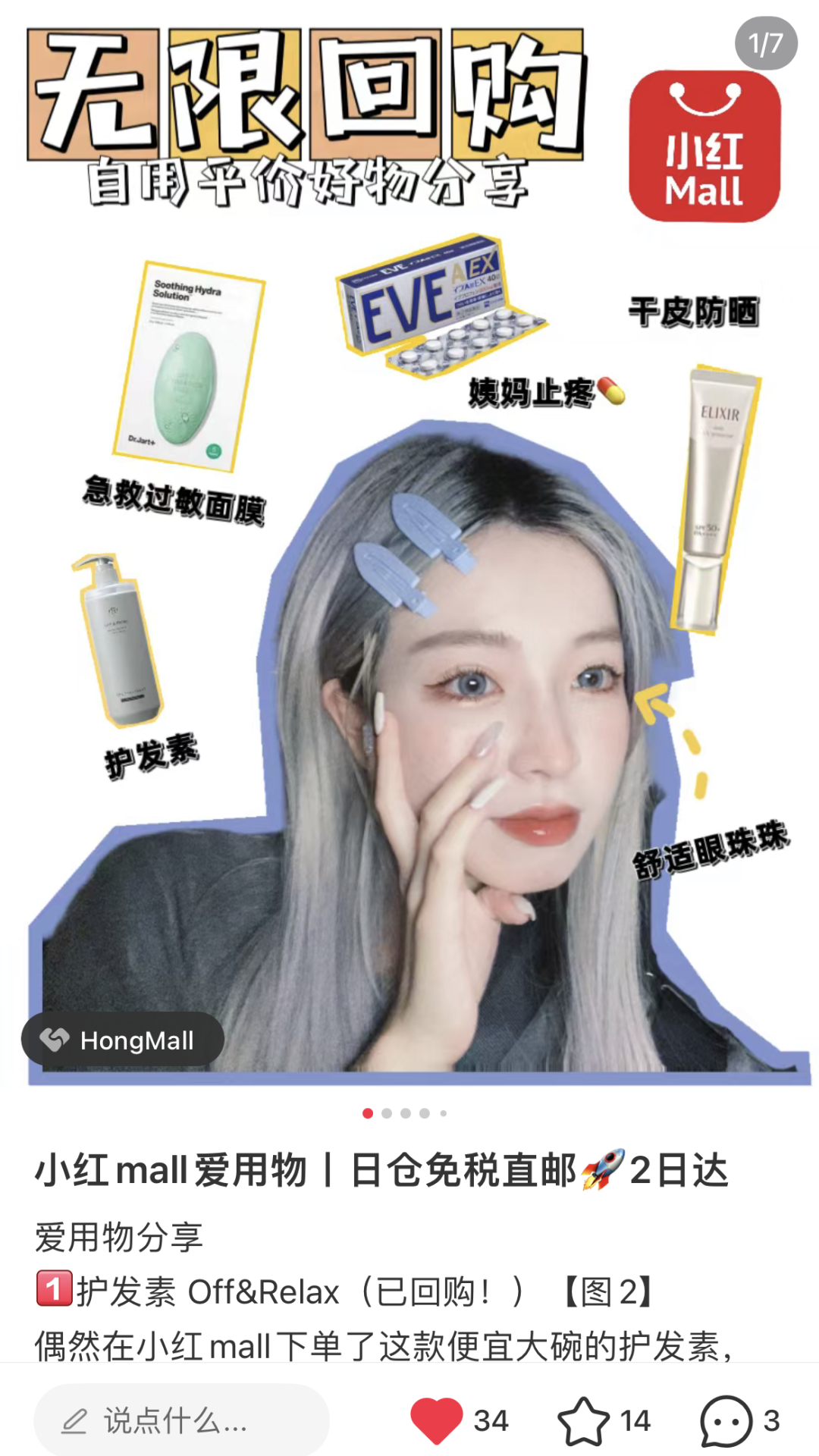
Task: Open the post's main photo collage
Action: point(409,546)
